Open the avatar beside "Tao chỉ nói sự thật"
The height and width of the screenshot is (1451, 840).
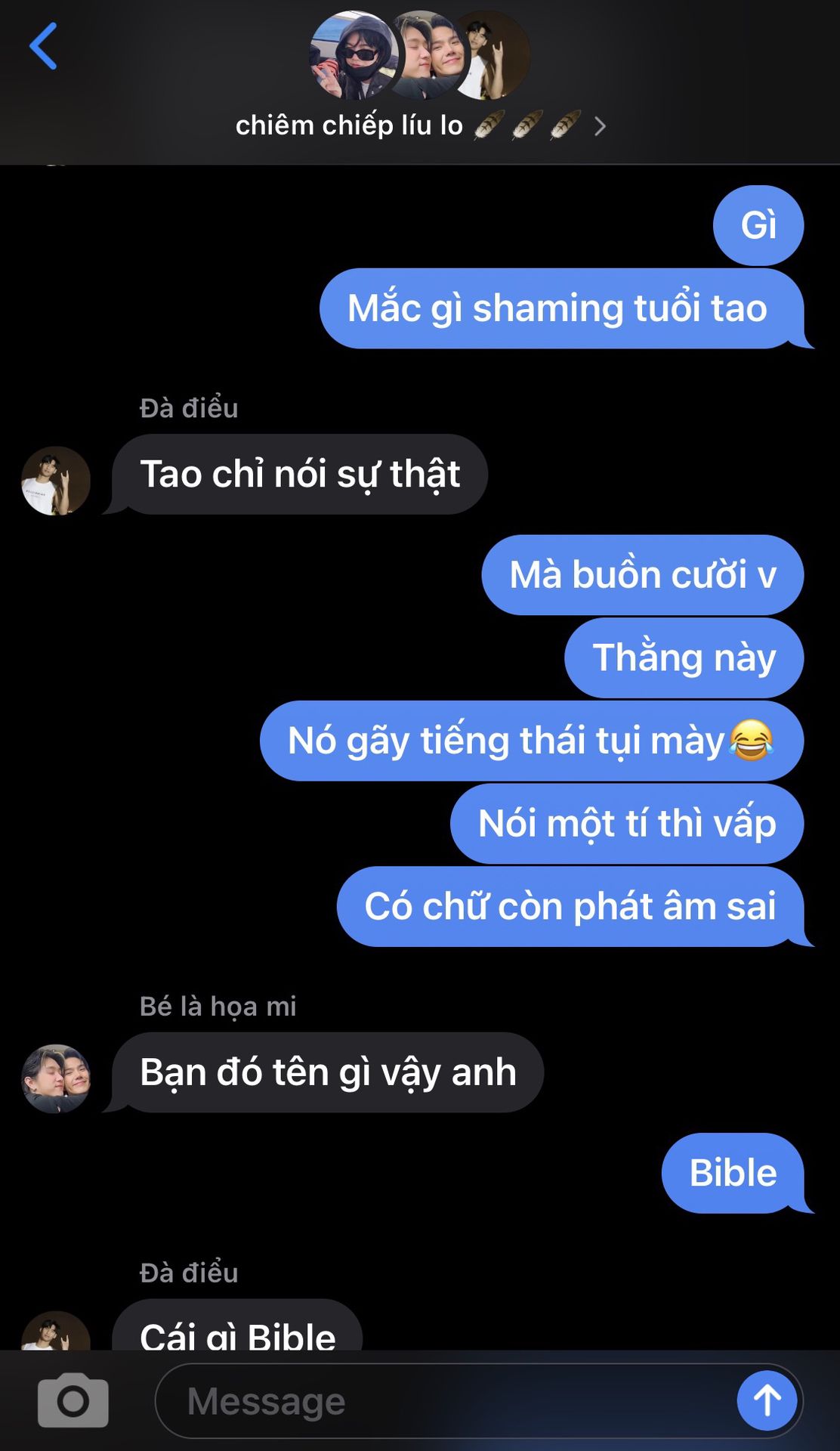[x=56, y=481]
